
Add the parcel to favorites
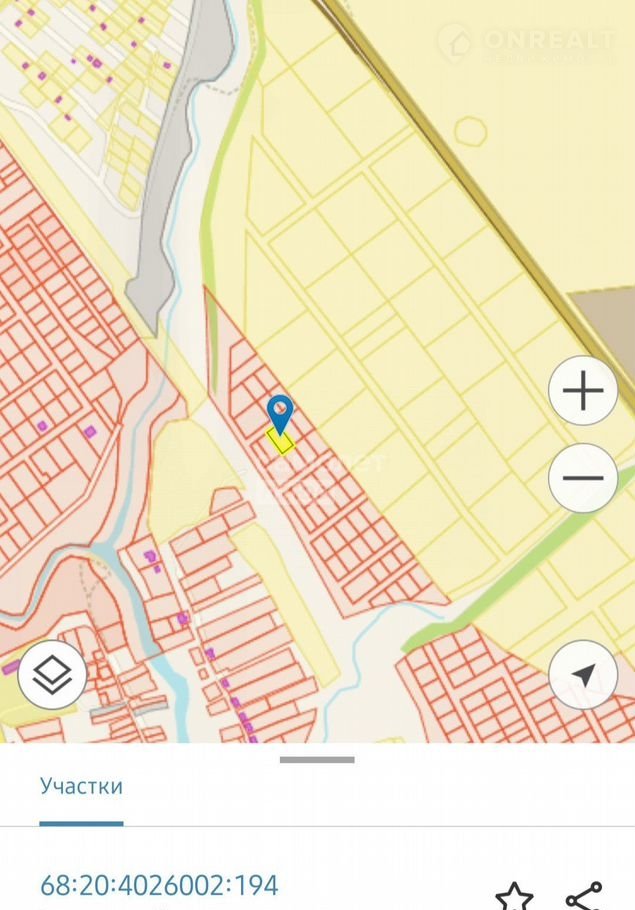pos(514,894)
